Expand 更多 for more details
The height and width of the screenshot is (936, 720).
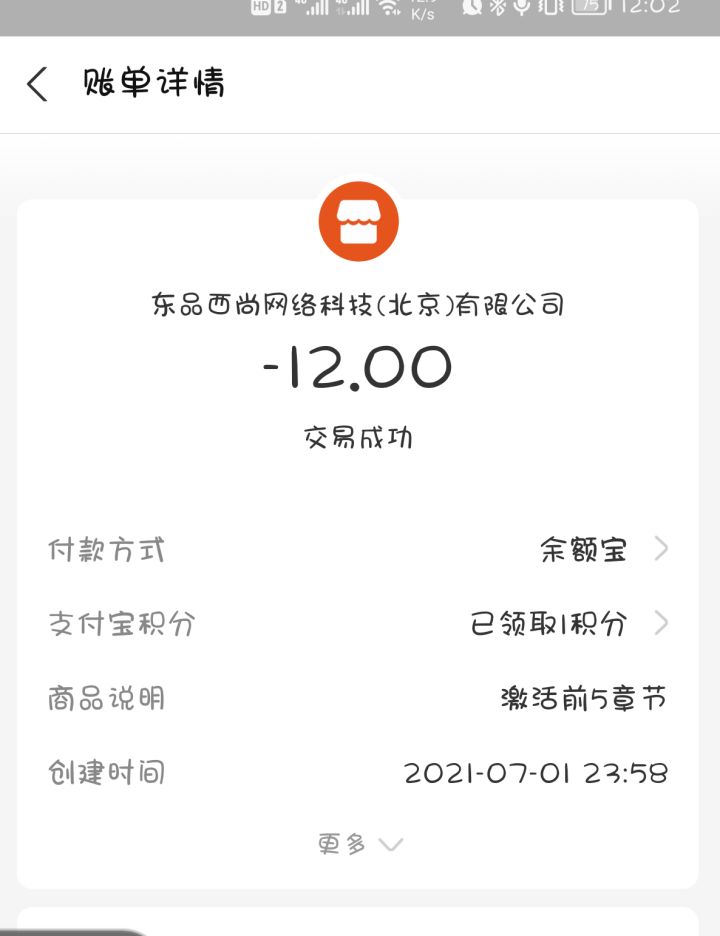(x=359, y=844)
